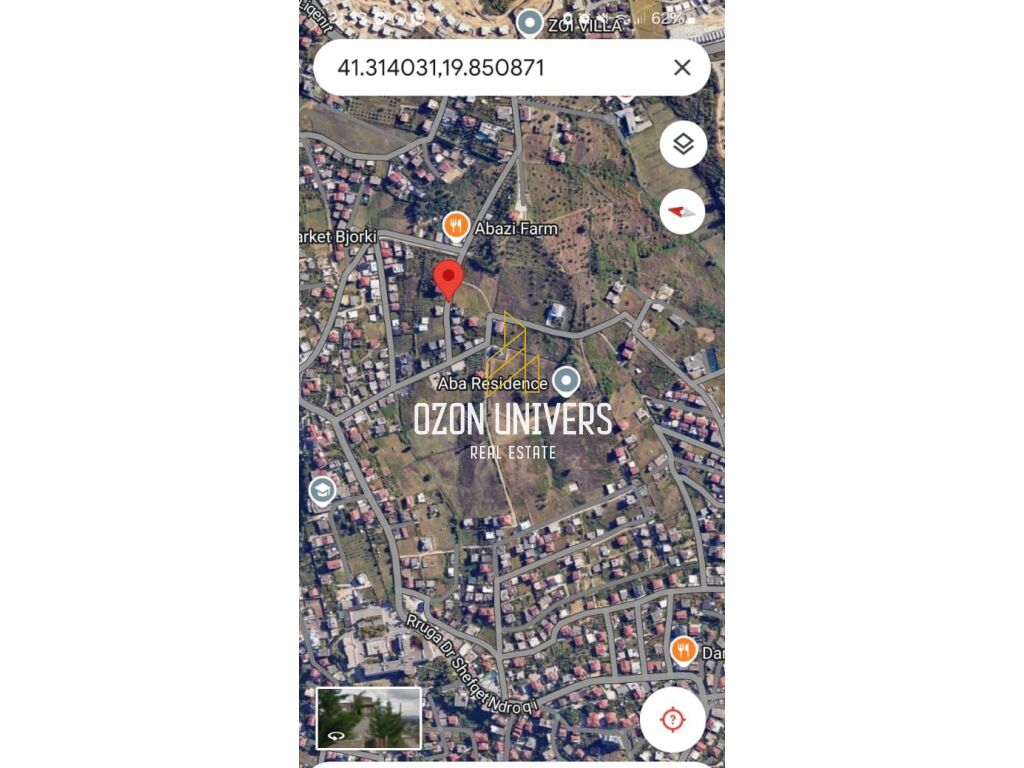Tap the compass to reset orientation
1024x768 pixels.
point(683,212)
